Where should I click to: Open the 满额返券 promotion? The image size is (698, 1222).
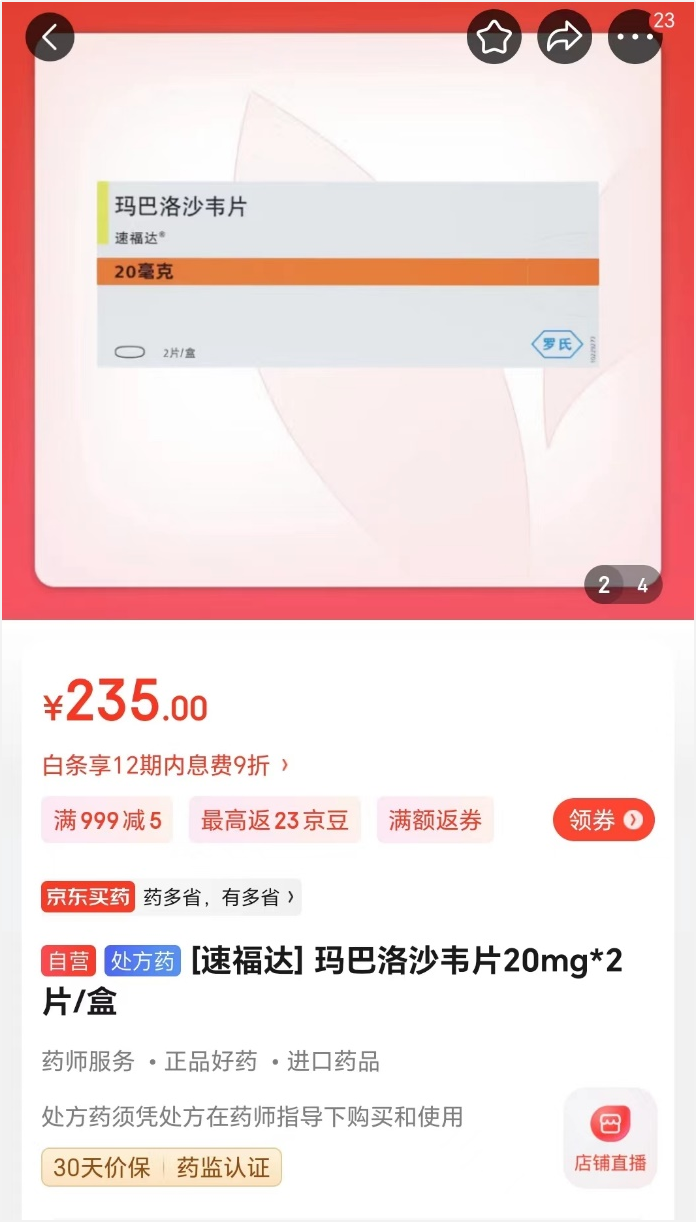pos(435,821)
